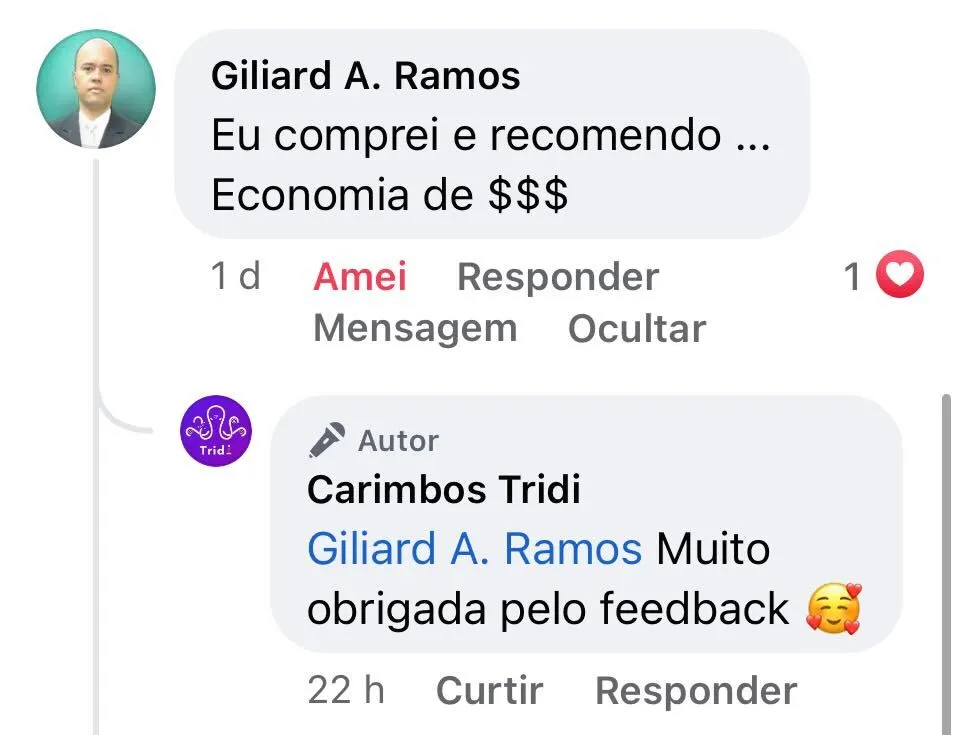Tap the Giliard A. Ramos commenter name
This screenshot has width=960, height=735.
click(x=365, y=76)
